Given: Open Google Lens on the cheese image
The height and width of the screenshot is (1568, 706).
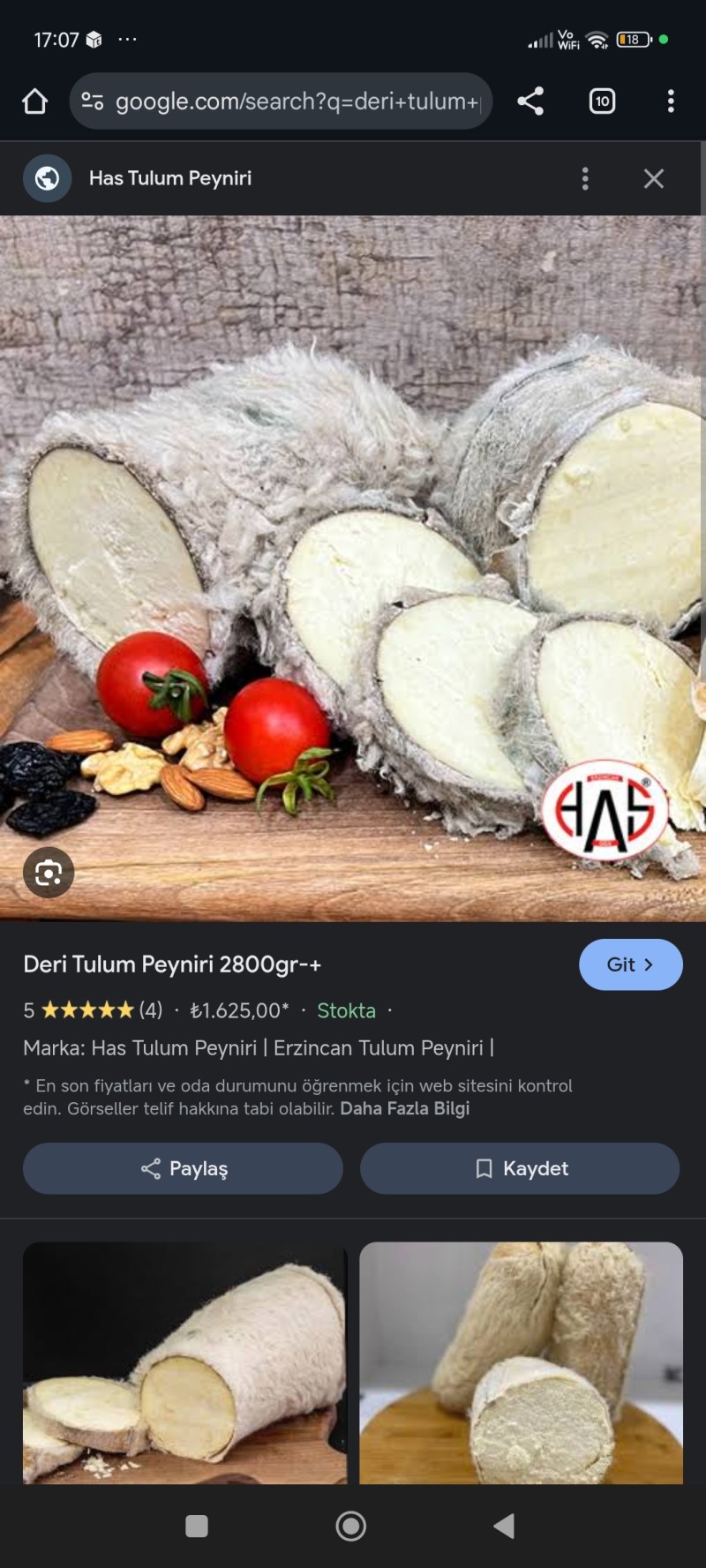Looking at the screenshot, I should (x=49, y=873).
